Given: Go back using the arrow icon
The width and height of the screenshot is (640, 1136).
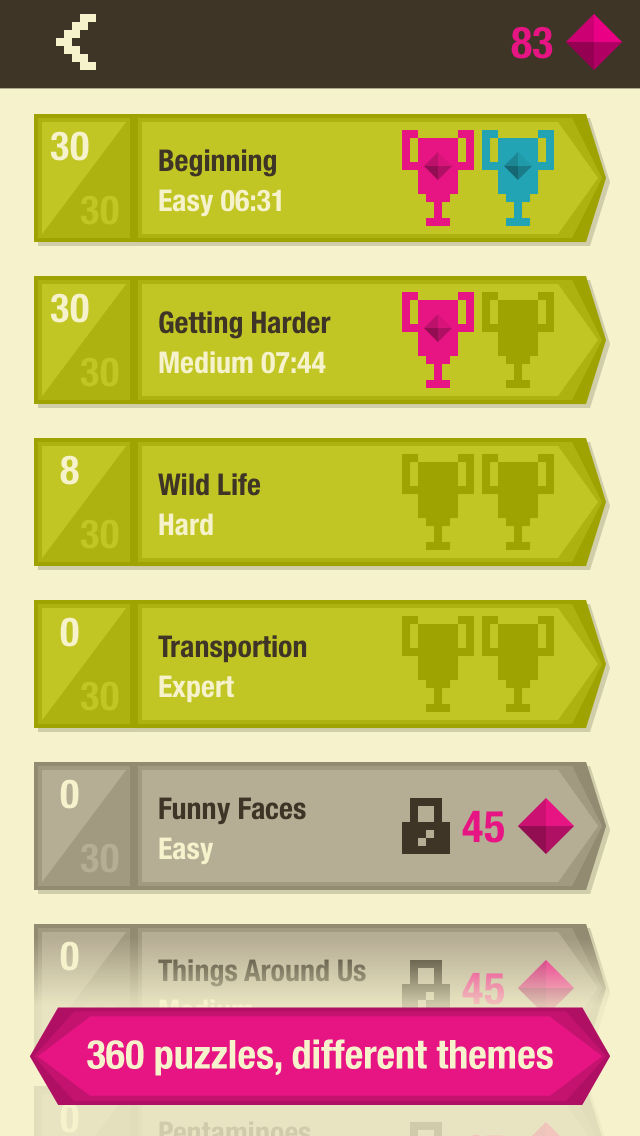Looking at the screenshot, I should [x=77, y=43].
